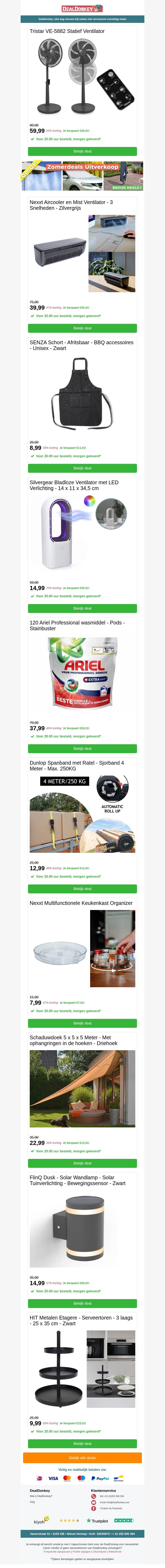Open the Tristar VE-5882 ventilator deal button

(x=82, y=151)
